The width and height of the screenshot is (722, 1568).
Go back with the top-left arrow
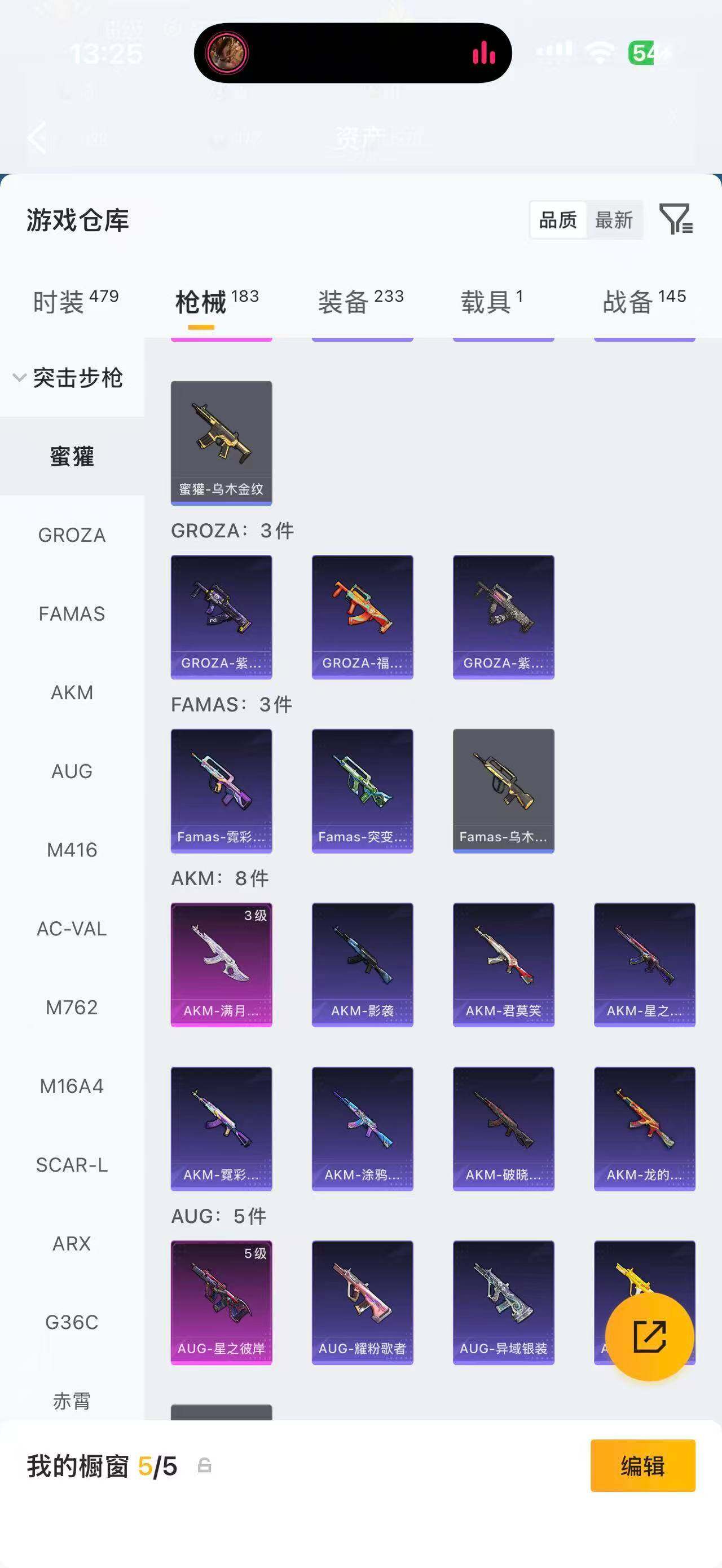37,138
